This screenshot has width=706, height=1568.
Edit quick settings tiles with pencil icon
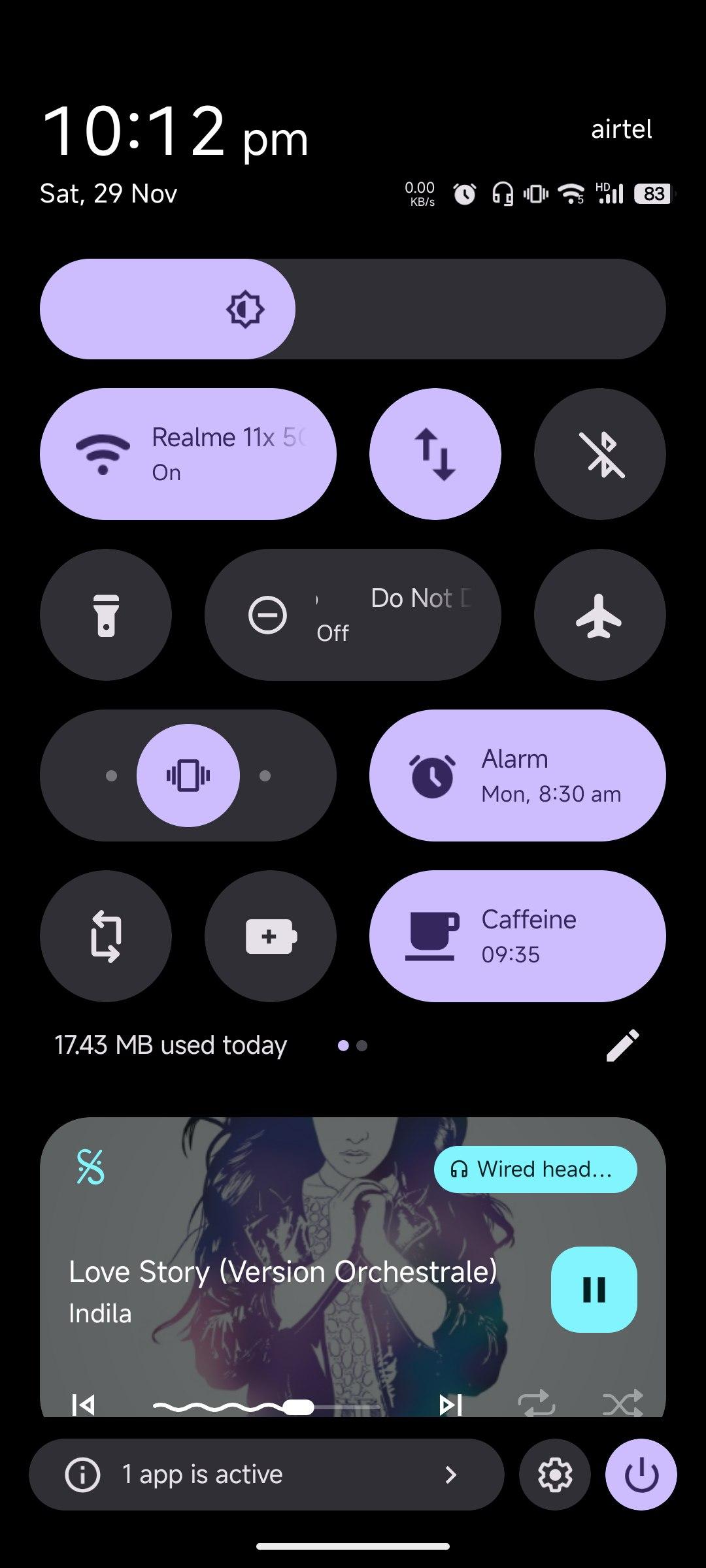[x=622, y=1046]
